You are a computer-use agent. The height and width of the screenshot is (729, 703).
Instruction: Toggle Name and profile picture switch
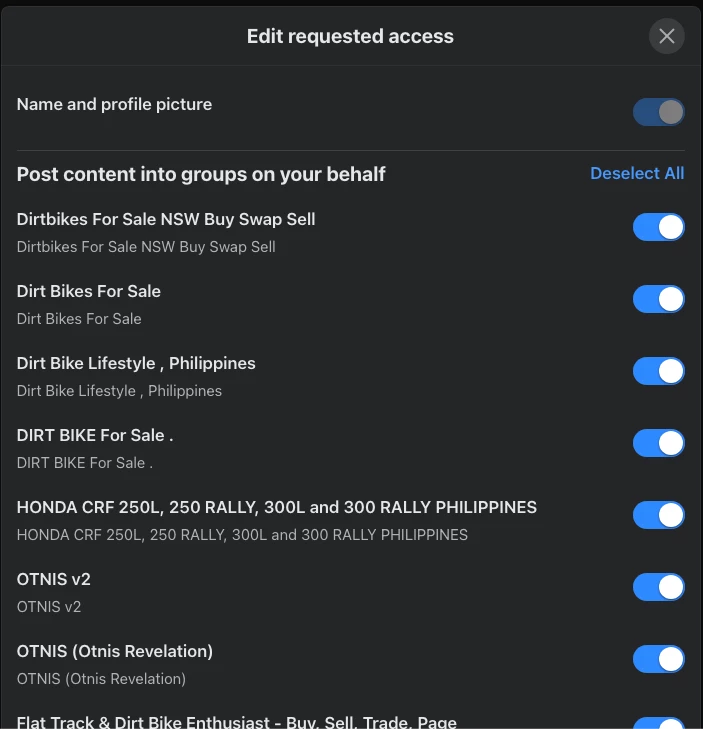[658, 111]
